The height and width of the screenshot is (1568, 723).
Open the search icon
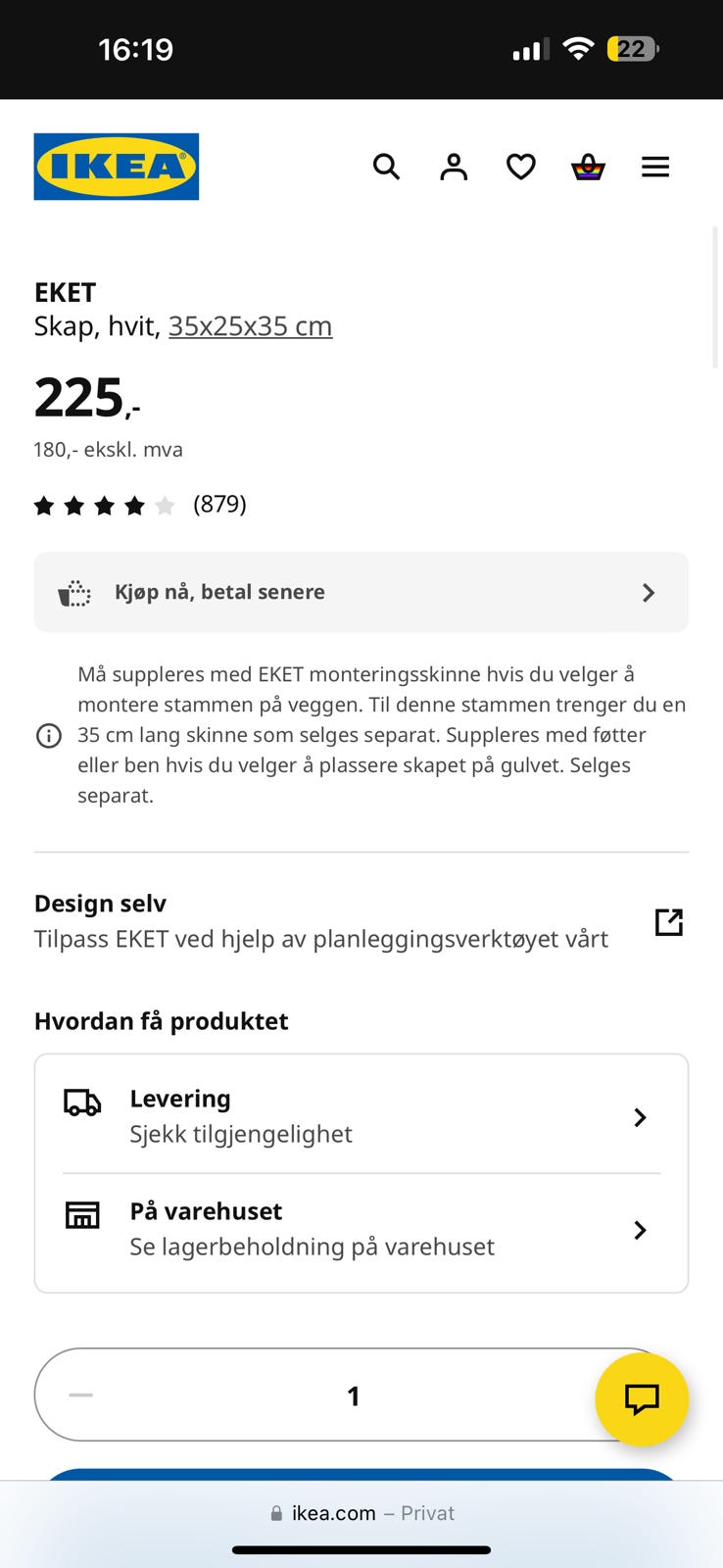pyautogui.click(x=386, y=167)
